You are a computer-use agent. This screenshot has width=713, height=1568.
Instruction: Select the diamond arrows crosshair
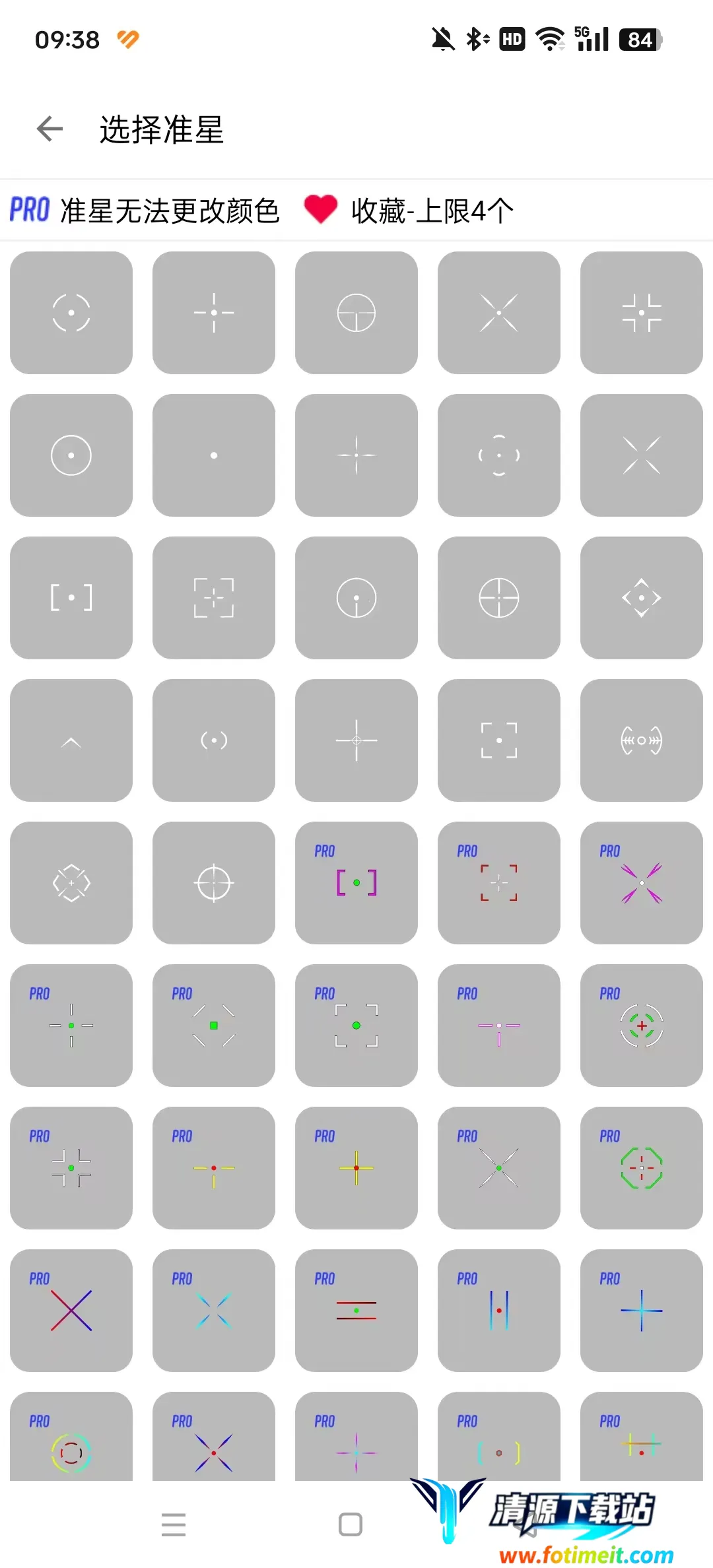point(641,598)
